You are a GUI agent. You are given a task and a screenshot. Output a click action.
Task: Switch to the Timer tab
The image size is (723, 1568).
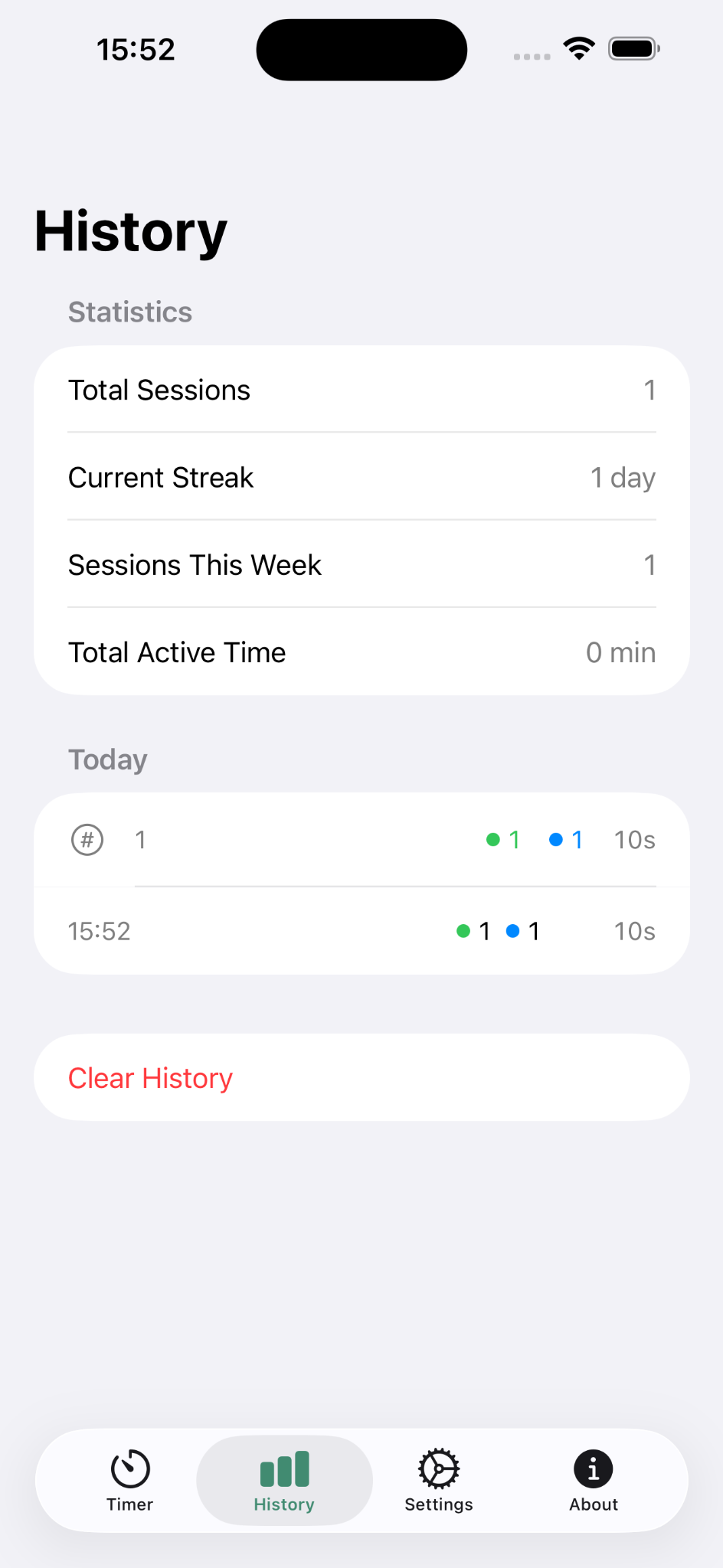(129, 1479)
